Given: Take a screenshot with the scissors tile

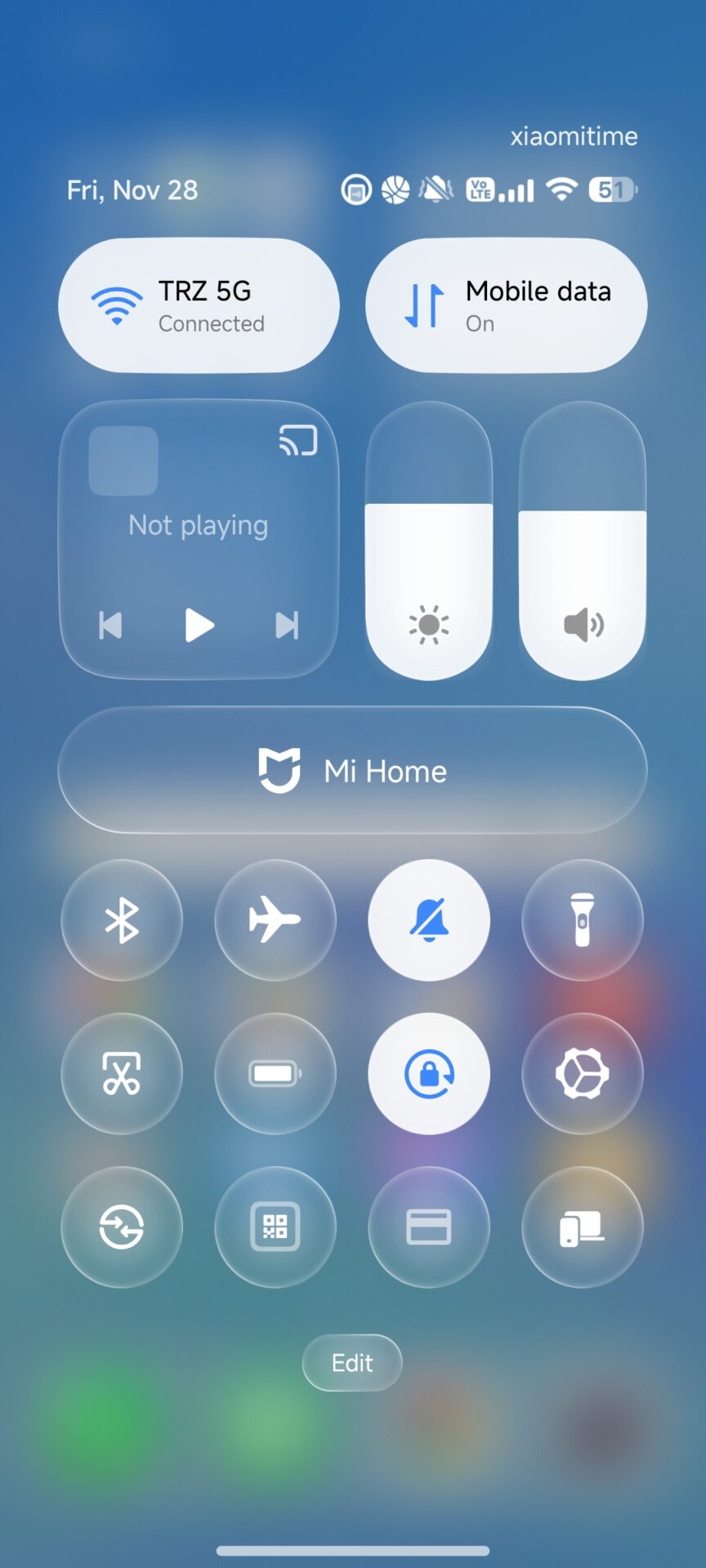Looking at the screenshot, I should pyautogui.click(x=122, y=1074).
